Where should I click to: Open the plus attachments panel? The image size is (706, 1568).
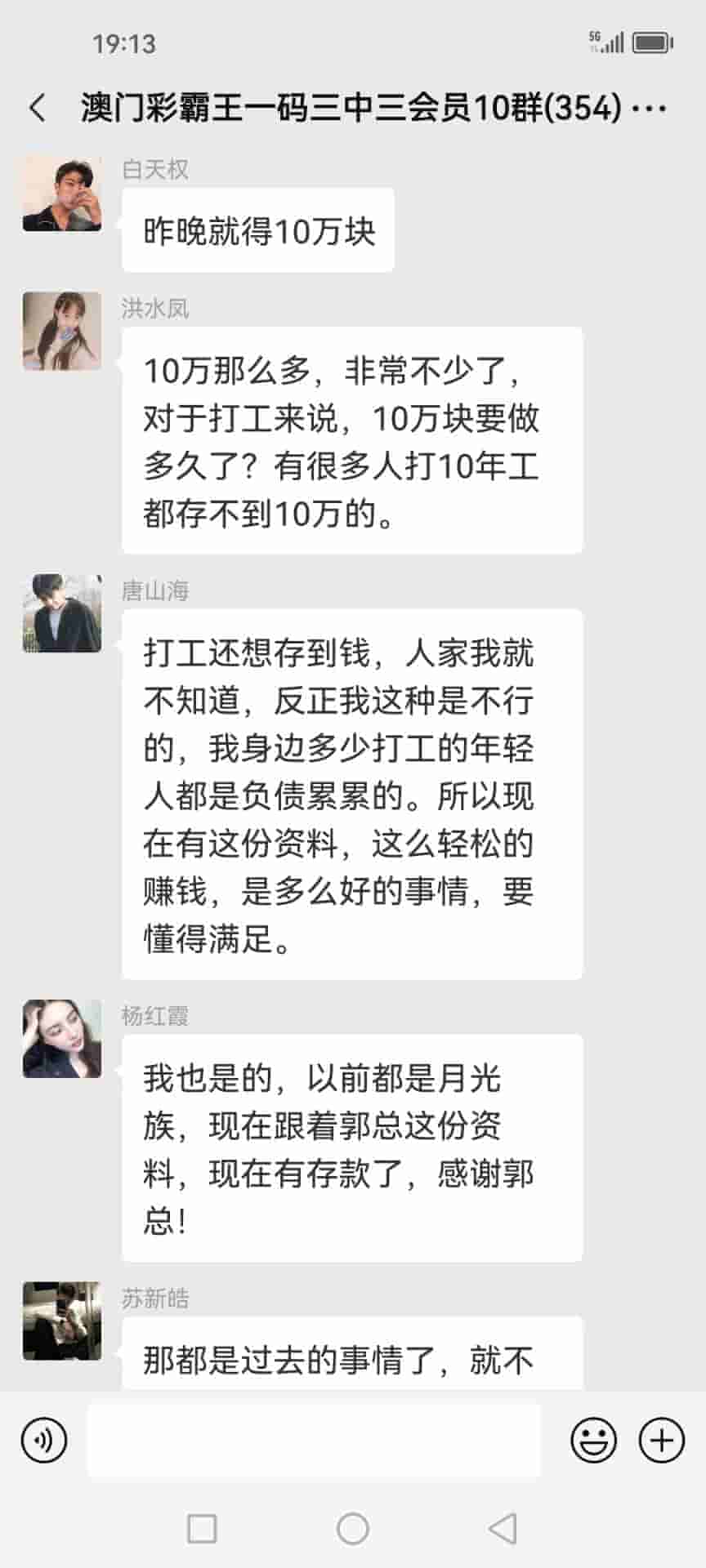(661, 1440)
